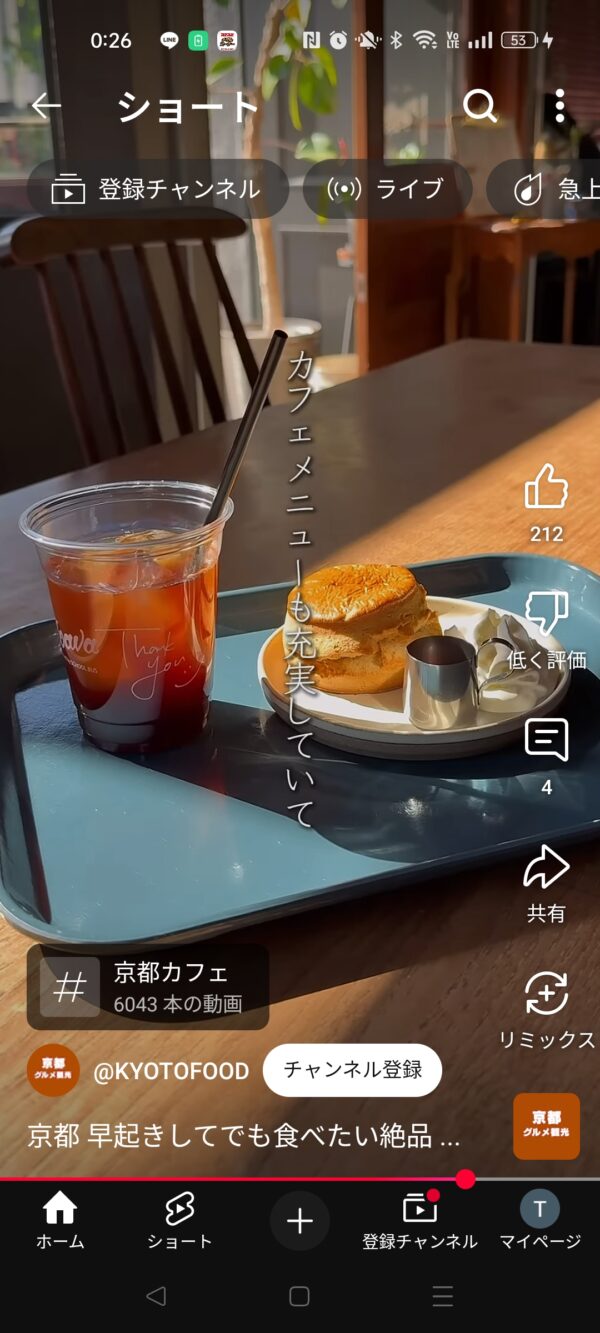
Task: Open search in Shorts
Action: tap(480, 106)
